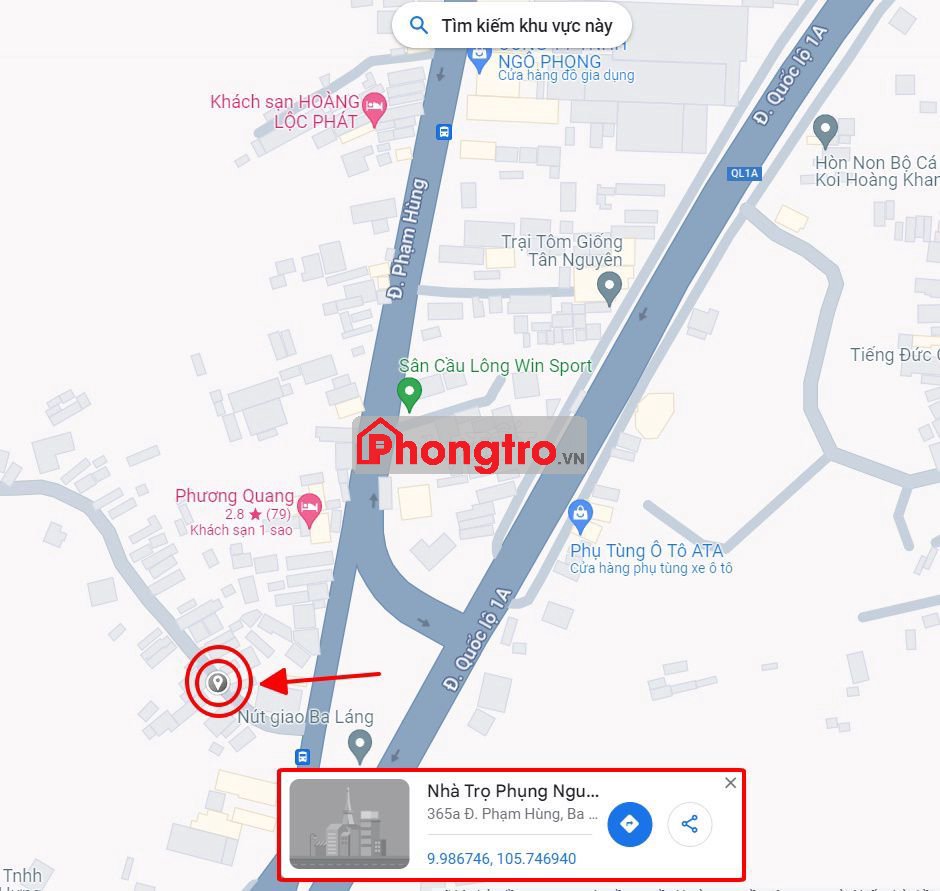
Task: Open Phụ Tùng Ô Tô ATA marker
Action: tap(580, 516)
